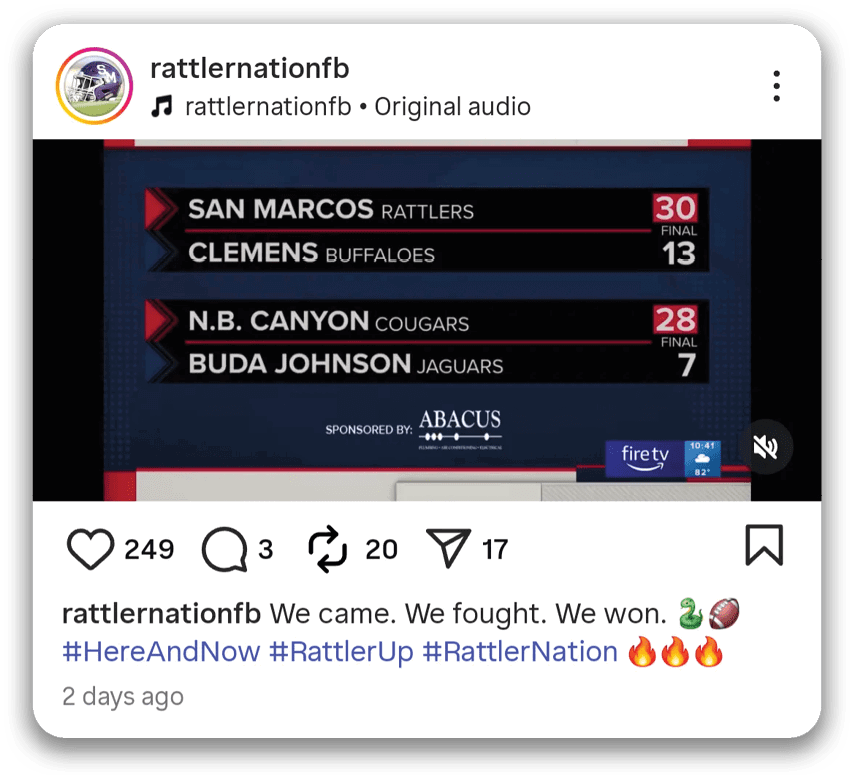Like the rattlernationfb post
Viewport: 854px width, 780px height.
90,549
